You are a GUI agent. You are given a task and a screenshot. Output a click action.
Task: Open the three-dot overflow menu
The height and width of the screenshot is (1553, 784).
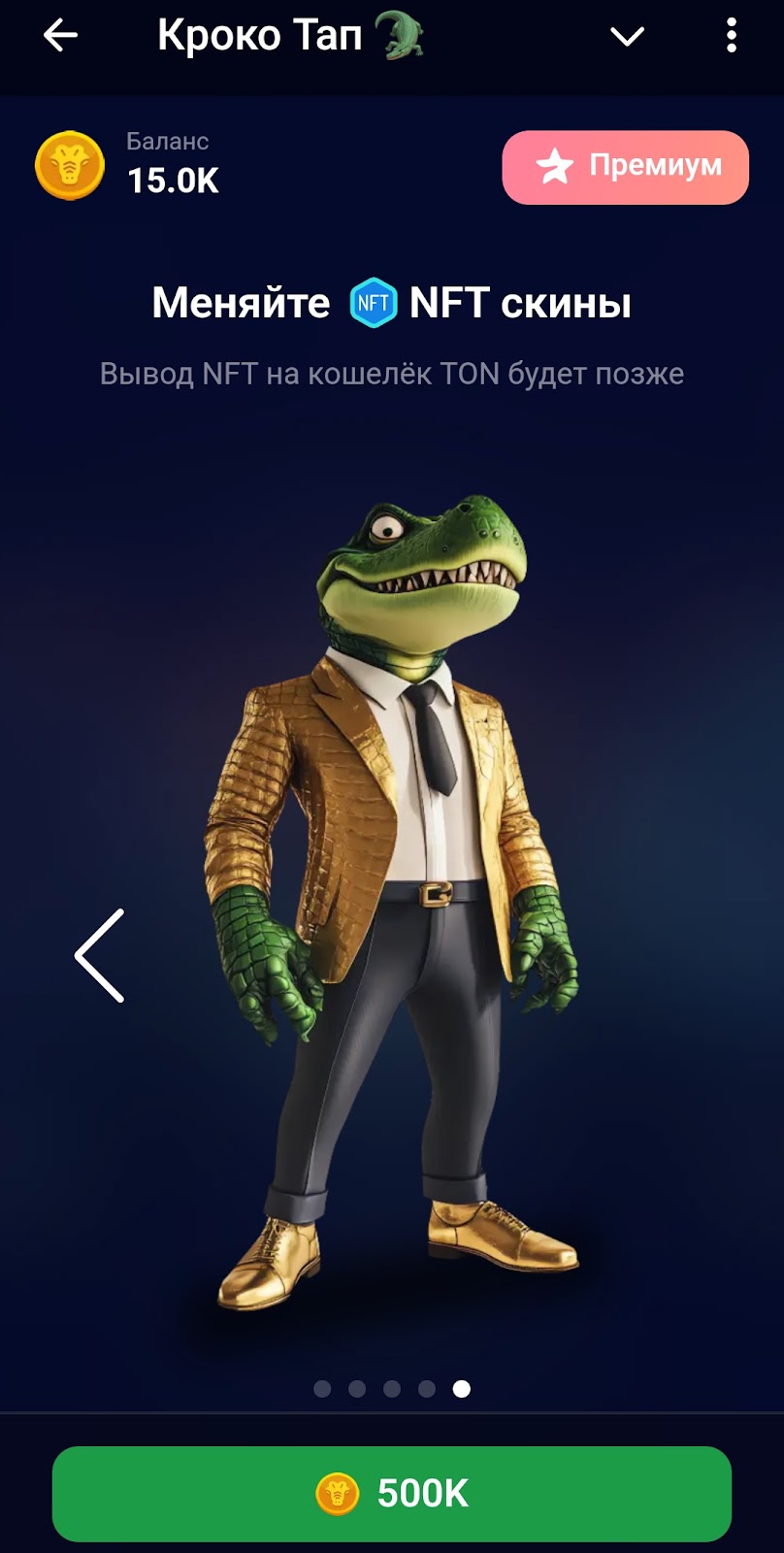click(731, 37)
